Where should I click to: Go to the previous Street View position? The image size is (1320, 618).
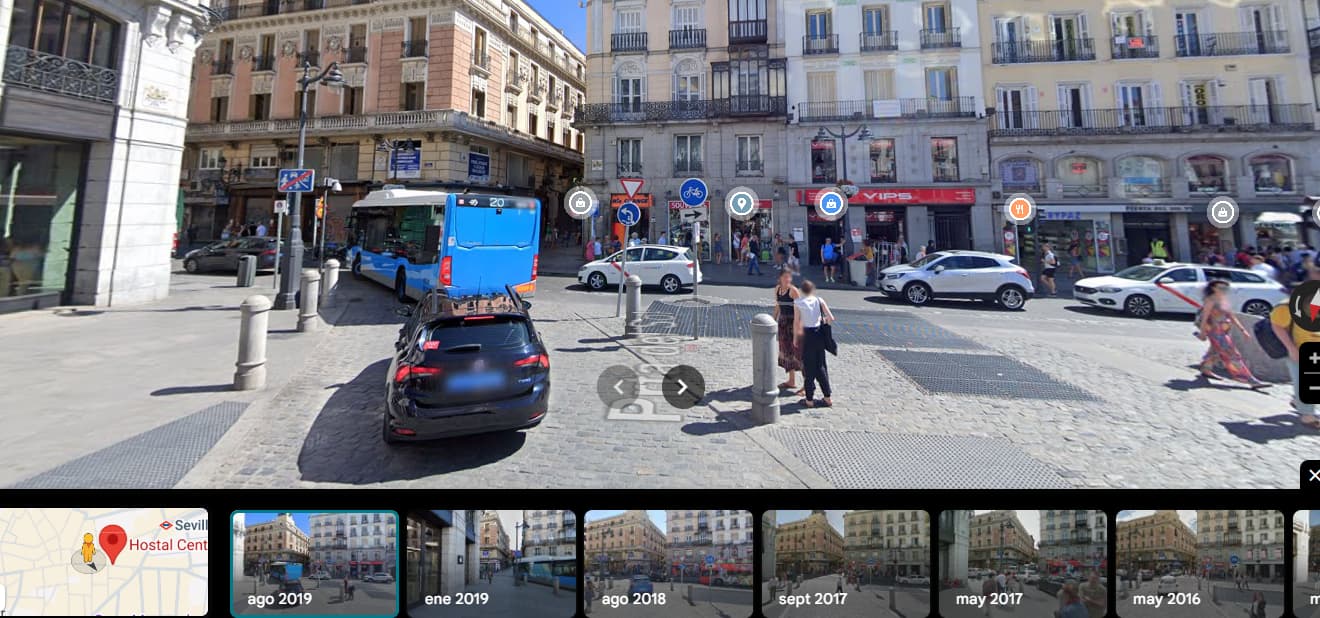pyautogui.click(x=618, y=386)
